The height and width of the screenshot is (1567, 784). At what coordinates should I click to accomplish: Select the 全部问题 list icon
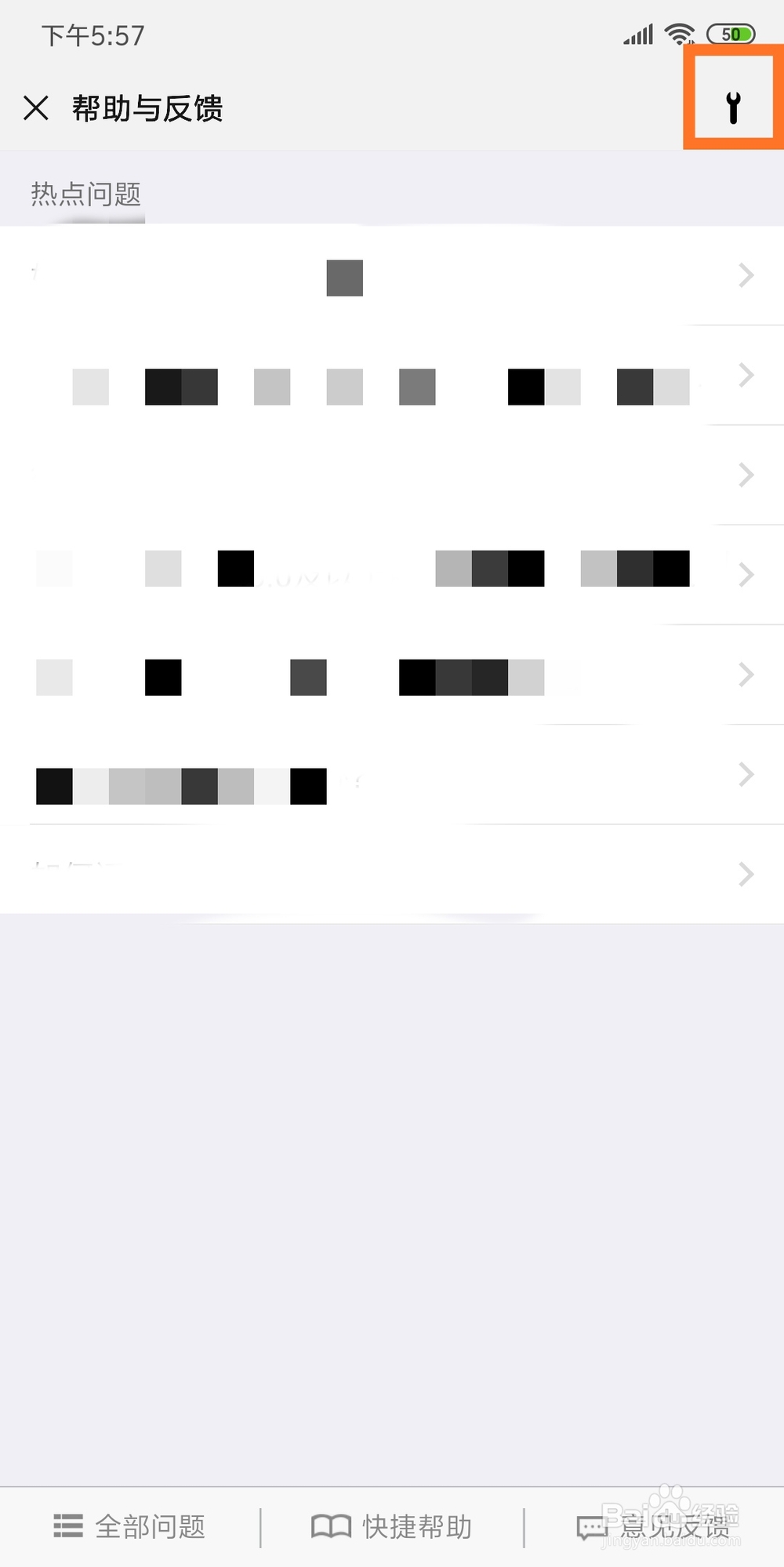coord(68,1525)
